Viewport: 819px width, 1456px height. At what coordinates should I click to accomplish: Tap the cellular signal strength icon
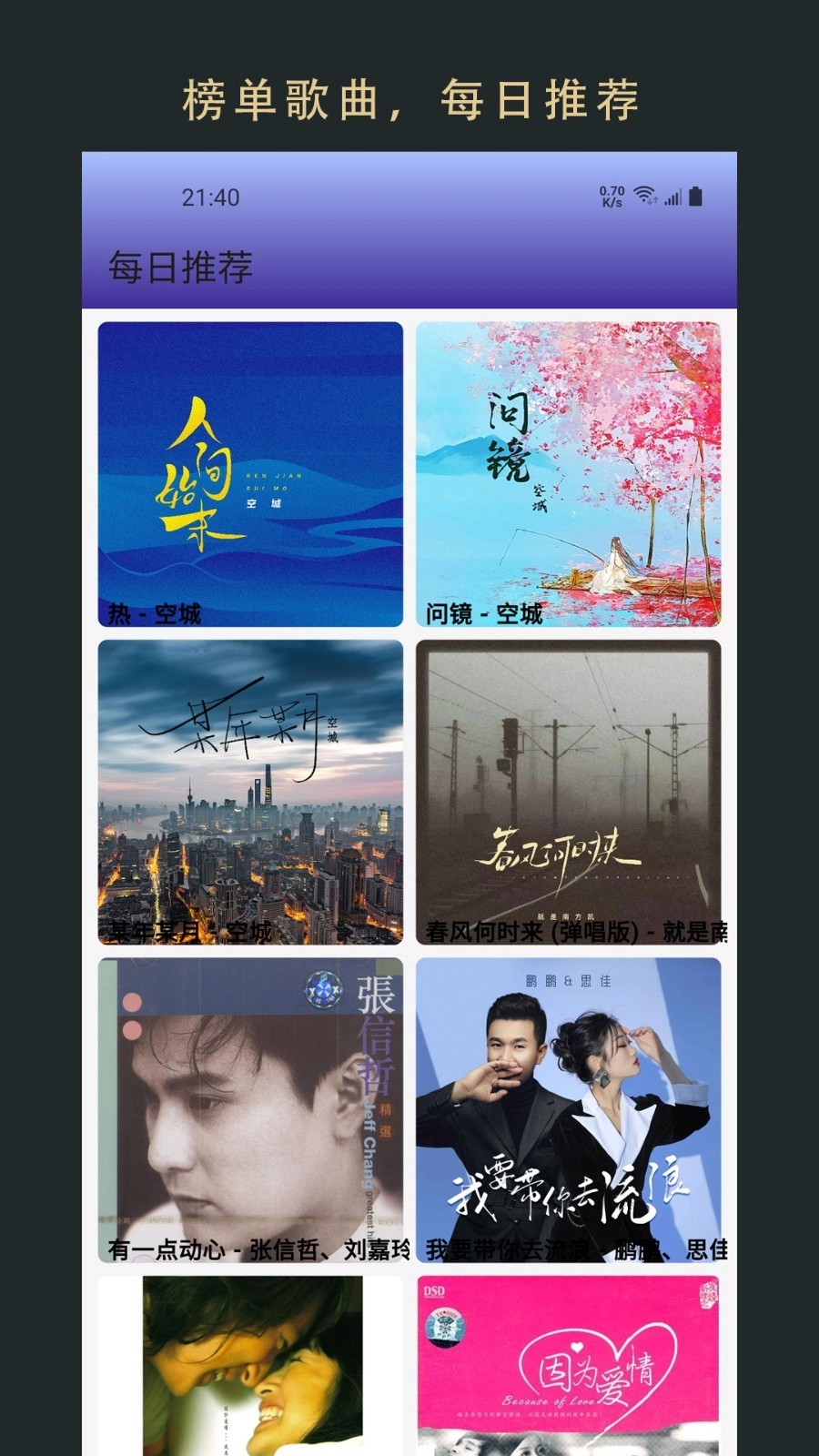[673, 194]
